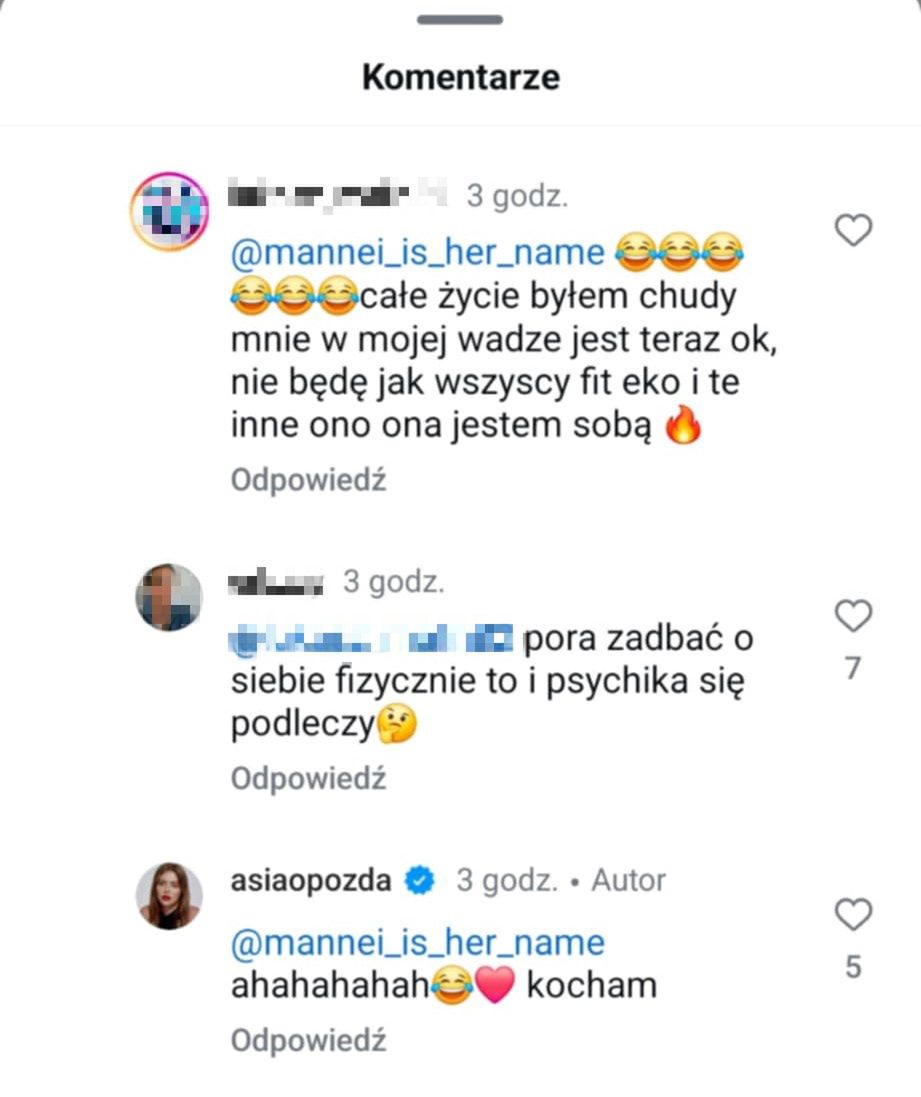Open asiaopozda's profile picture
The width and height of the screenshot is (921, 1097).
click(169, 896)
